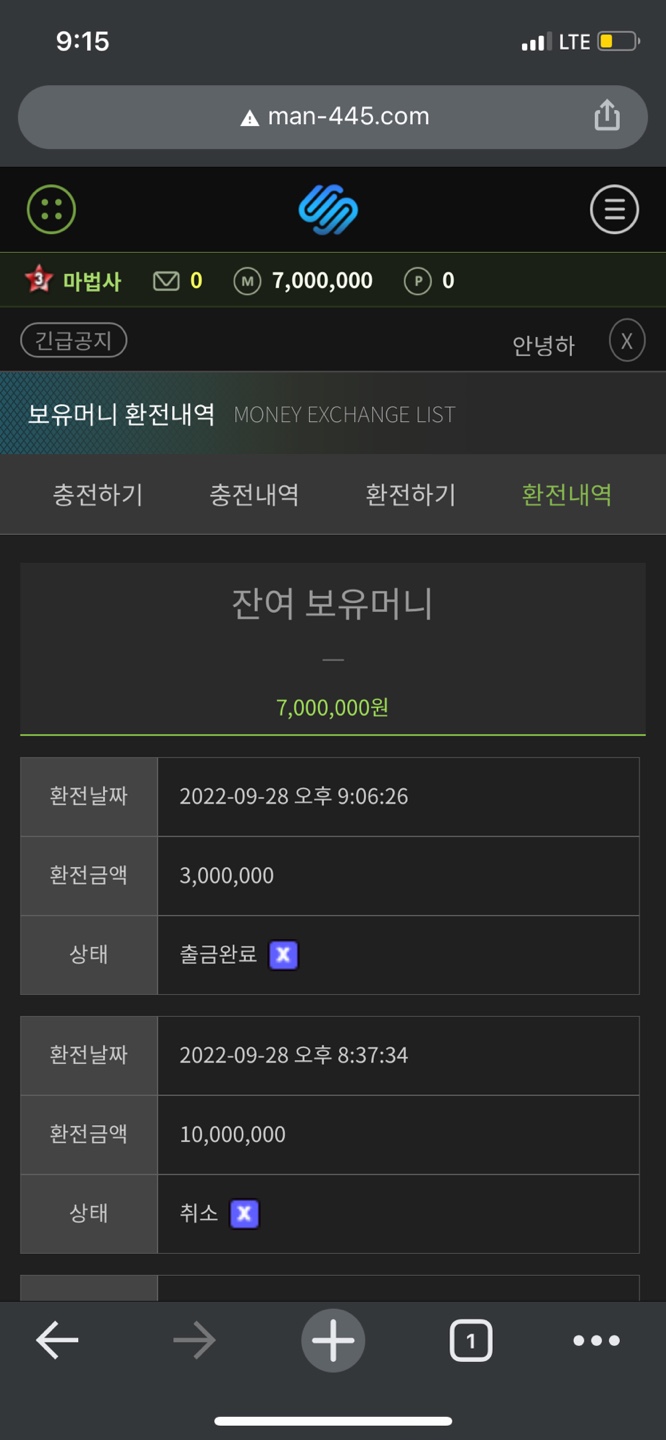Tap the site logo in the header
The width and height of the screenshot is (666, 1440).
click(x=328, y=210)
